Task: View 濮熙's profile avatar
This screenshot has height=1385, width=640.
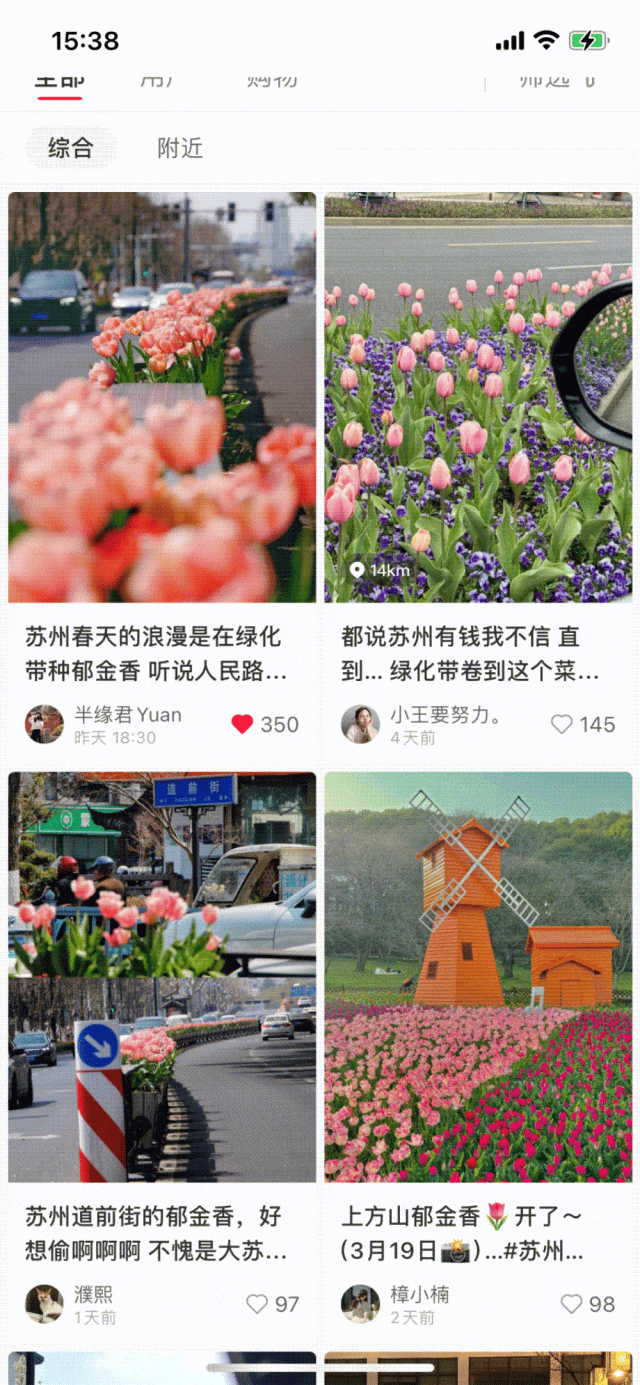Action: (44, 1304)
